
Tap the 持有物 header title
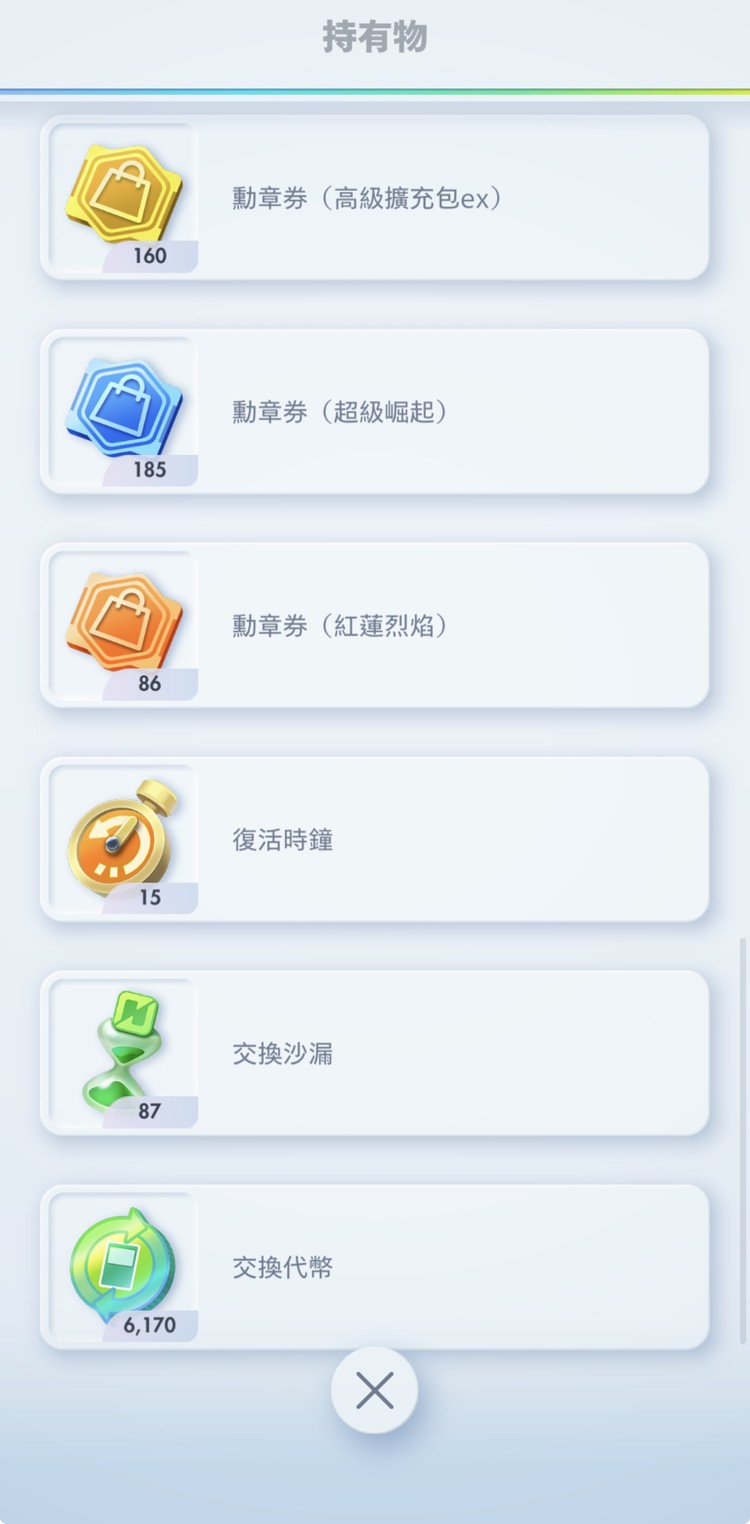tap(375, 37)
